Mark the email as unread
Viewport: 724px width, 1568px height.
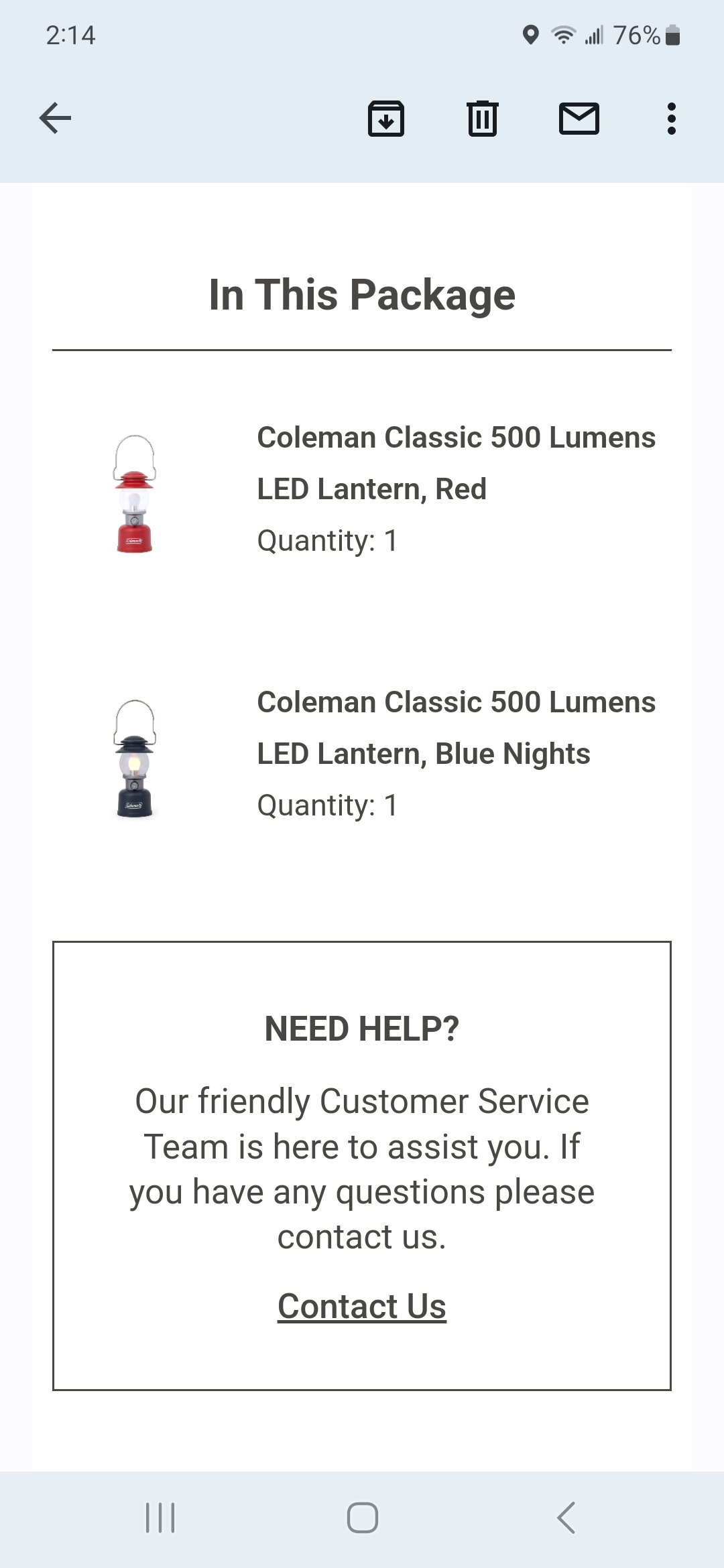tap(579, 119)
